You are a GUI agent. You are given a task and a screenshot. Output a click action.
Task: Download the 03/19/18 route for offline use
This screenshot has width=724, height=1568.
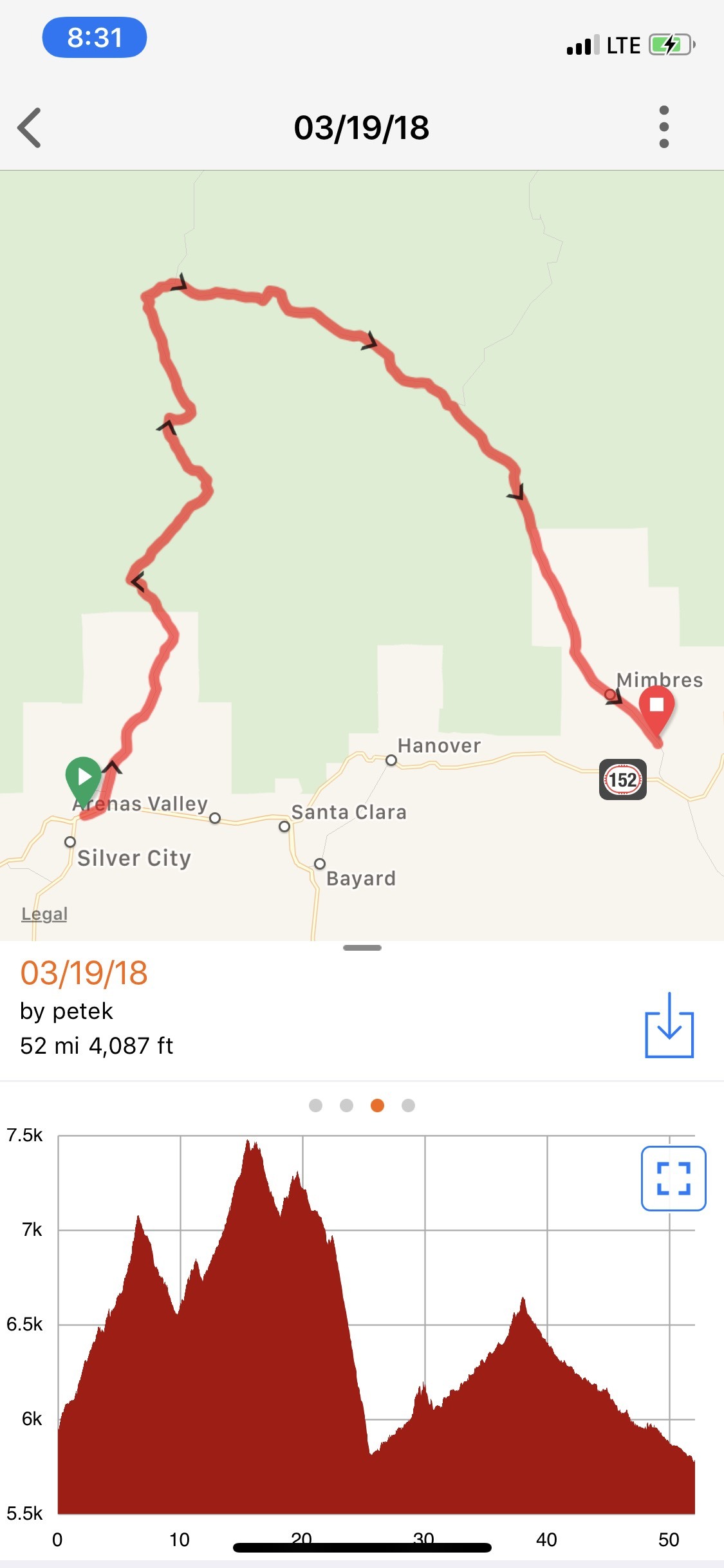669,1025
